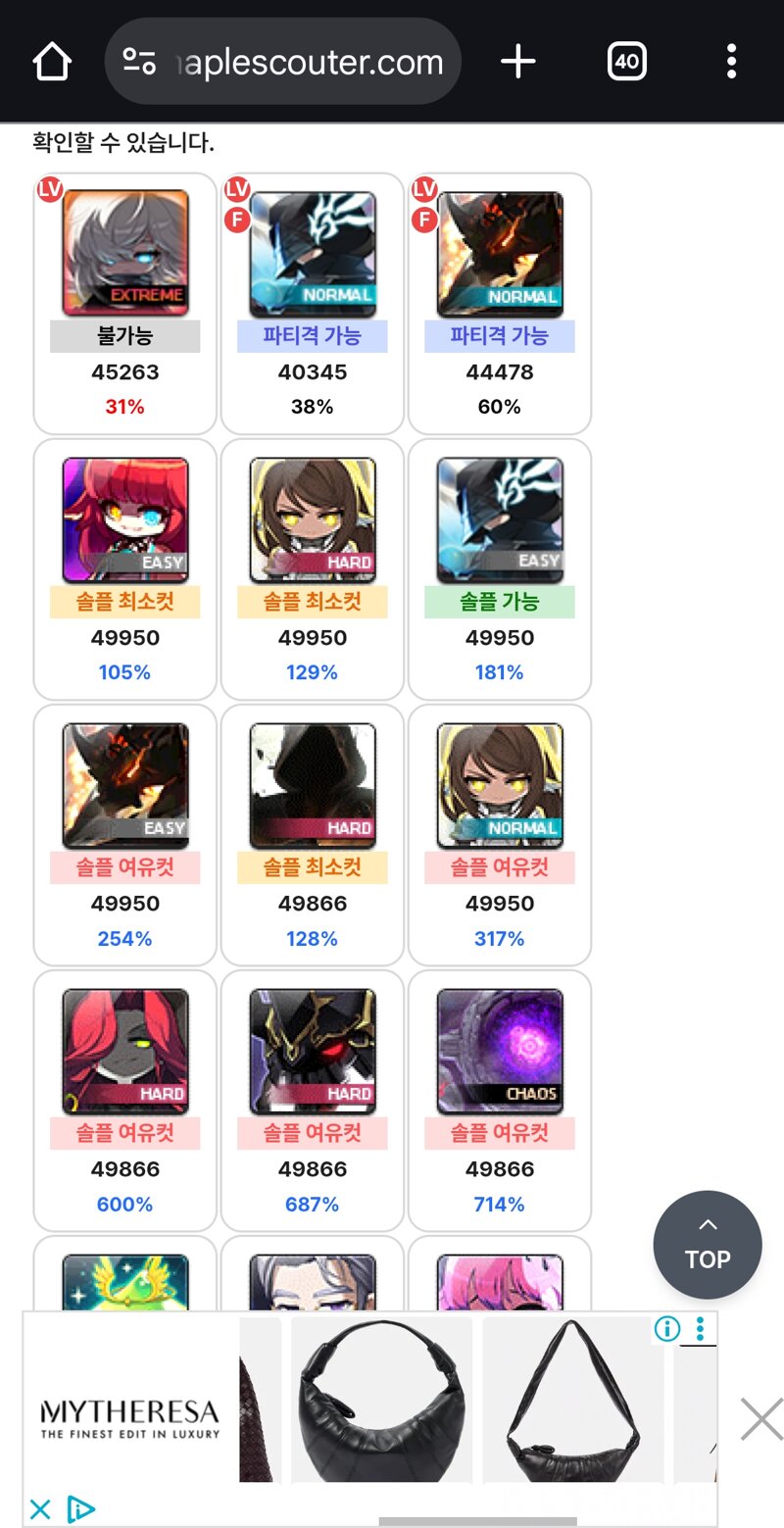Open the NORMAL boss card showing 317%
This screenshot has height=1528, width=784.
[x=500, y=835]
